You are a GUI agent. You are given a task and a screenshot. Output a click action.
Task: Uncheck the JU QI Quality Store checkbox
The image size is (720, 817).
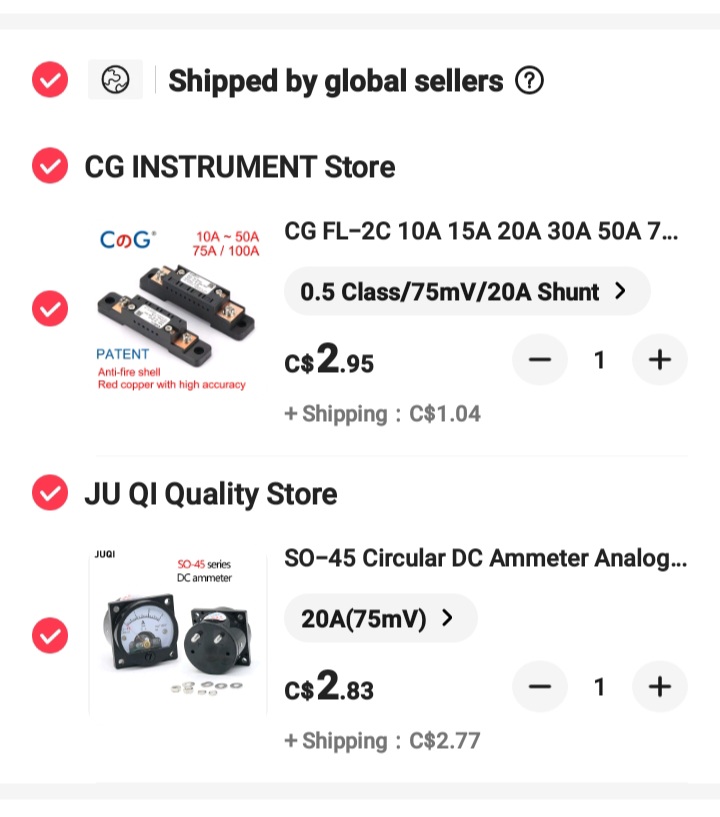pyautogui.click(x=50, y=493)
